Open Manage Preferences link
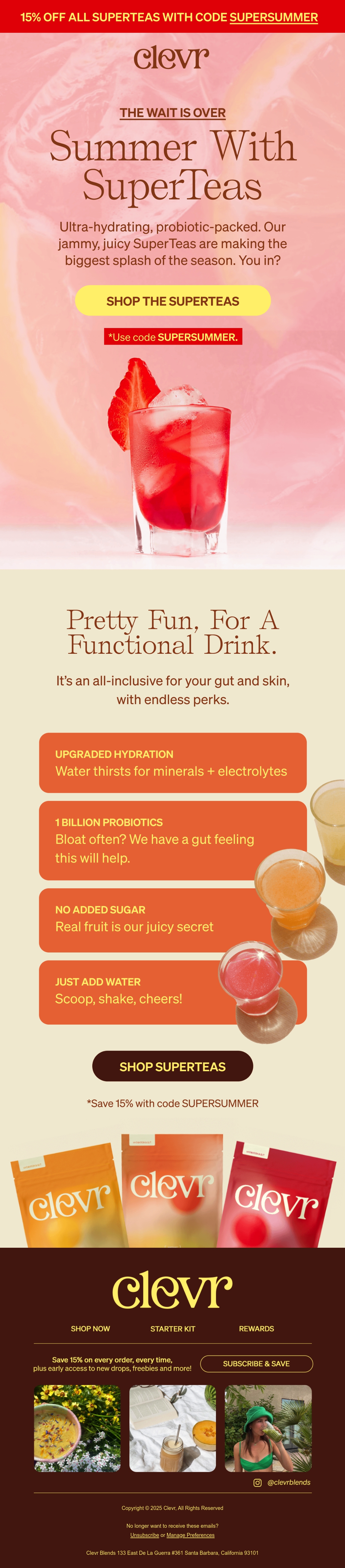The width and height of the screenshot is (345, 1568). coord(190,1535)
